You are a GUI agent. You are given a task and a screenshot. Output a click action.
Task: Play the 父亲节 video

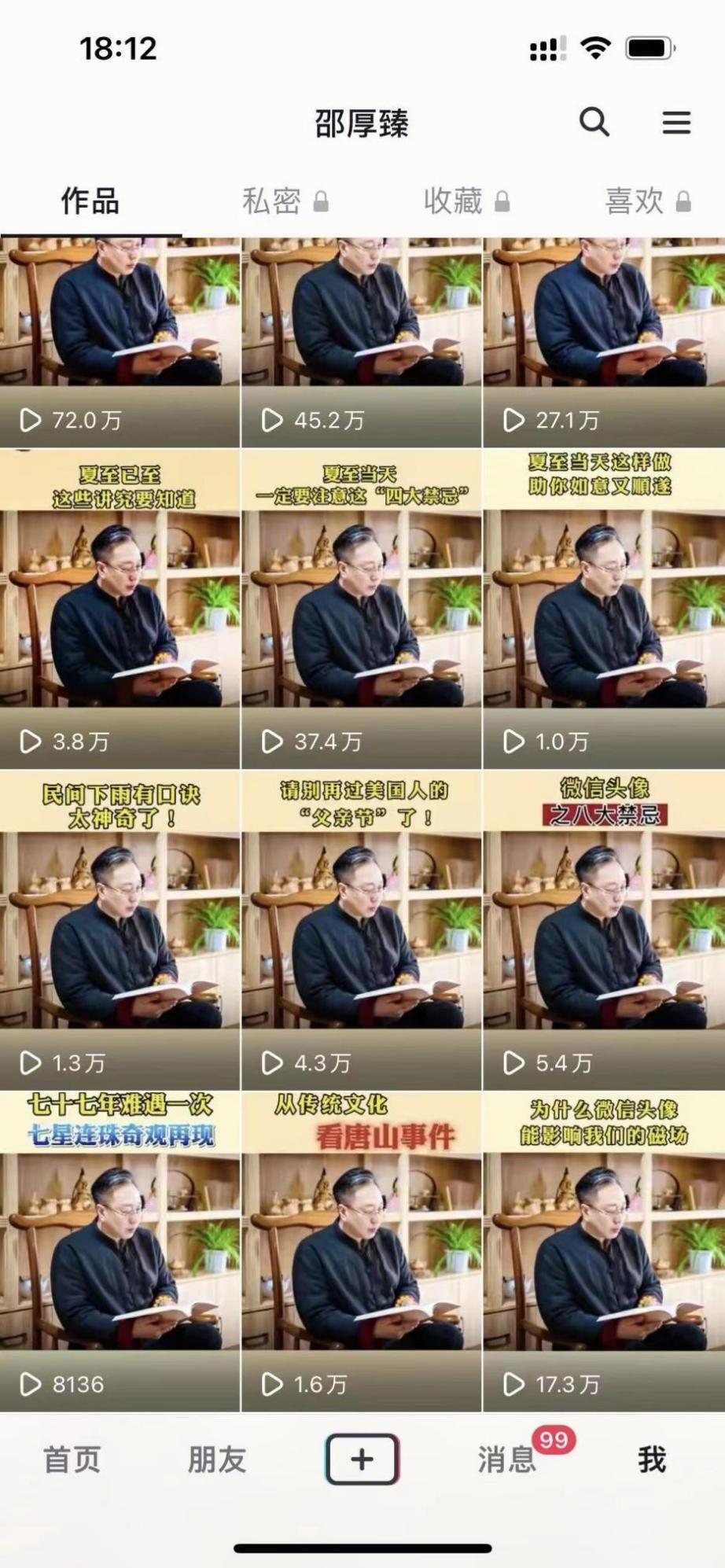pyautogui.click(x=362, y=930)
